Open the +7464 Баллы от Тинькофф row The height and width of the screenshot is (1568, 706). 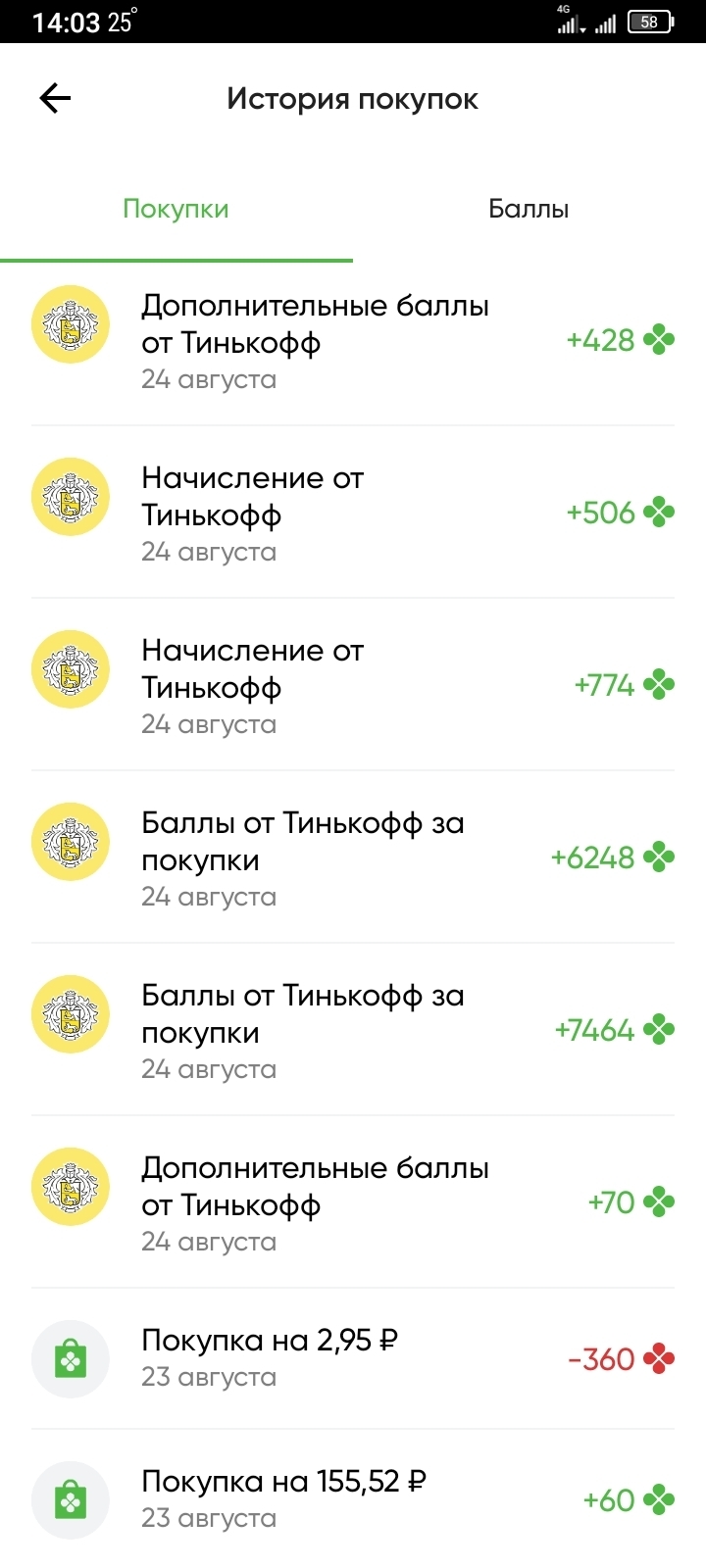[353, 1030]
